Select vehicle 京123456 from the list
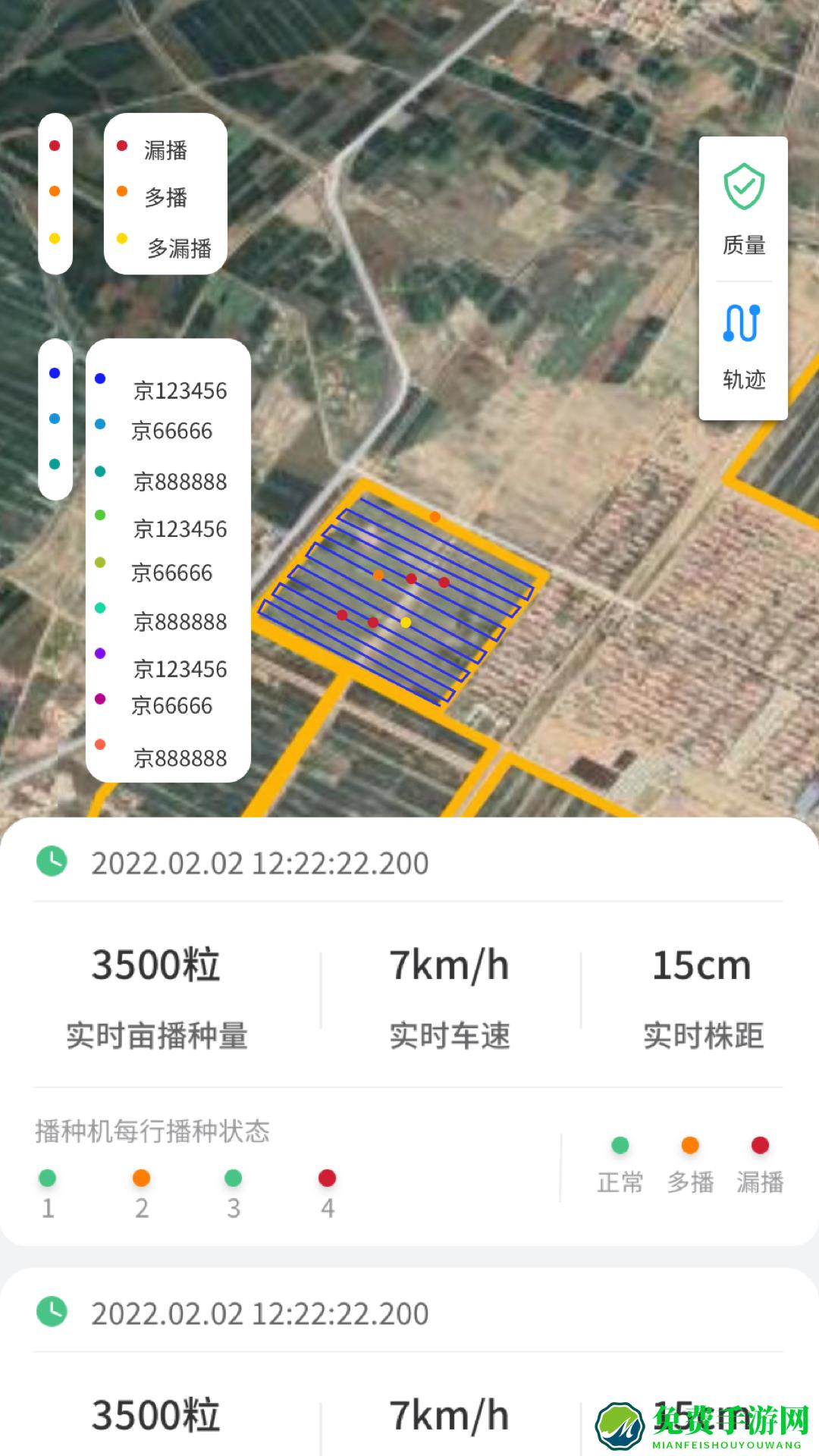 182,390
